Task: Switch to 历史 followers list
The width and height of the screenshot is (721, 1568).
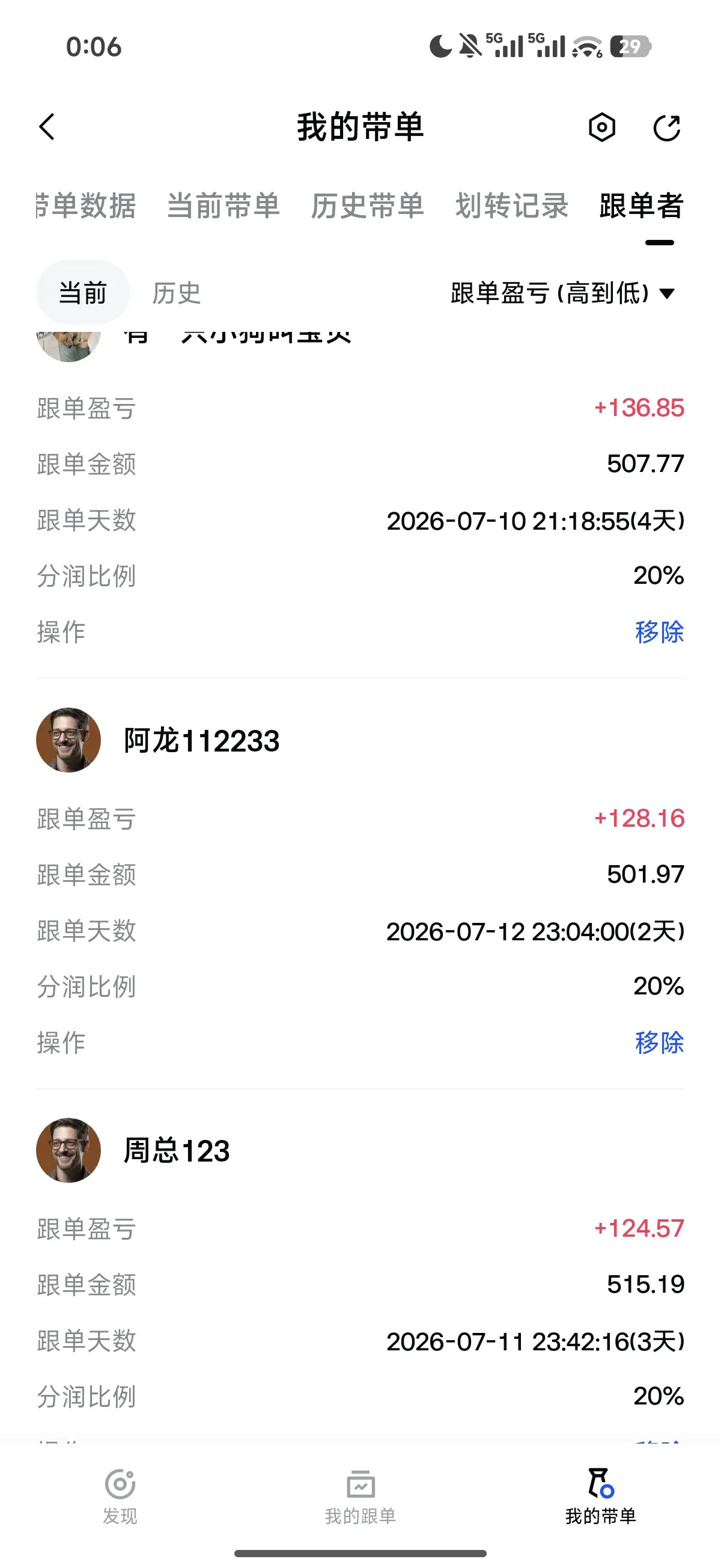Action: 177,293
